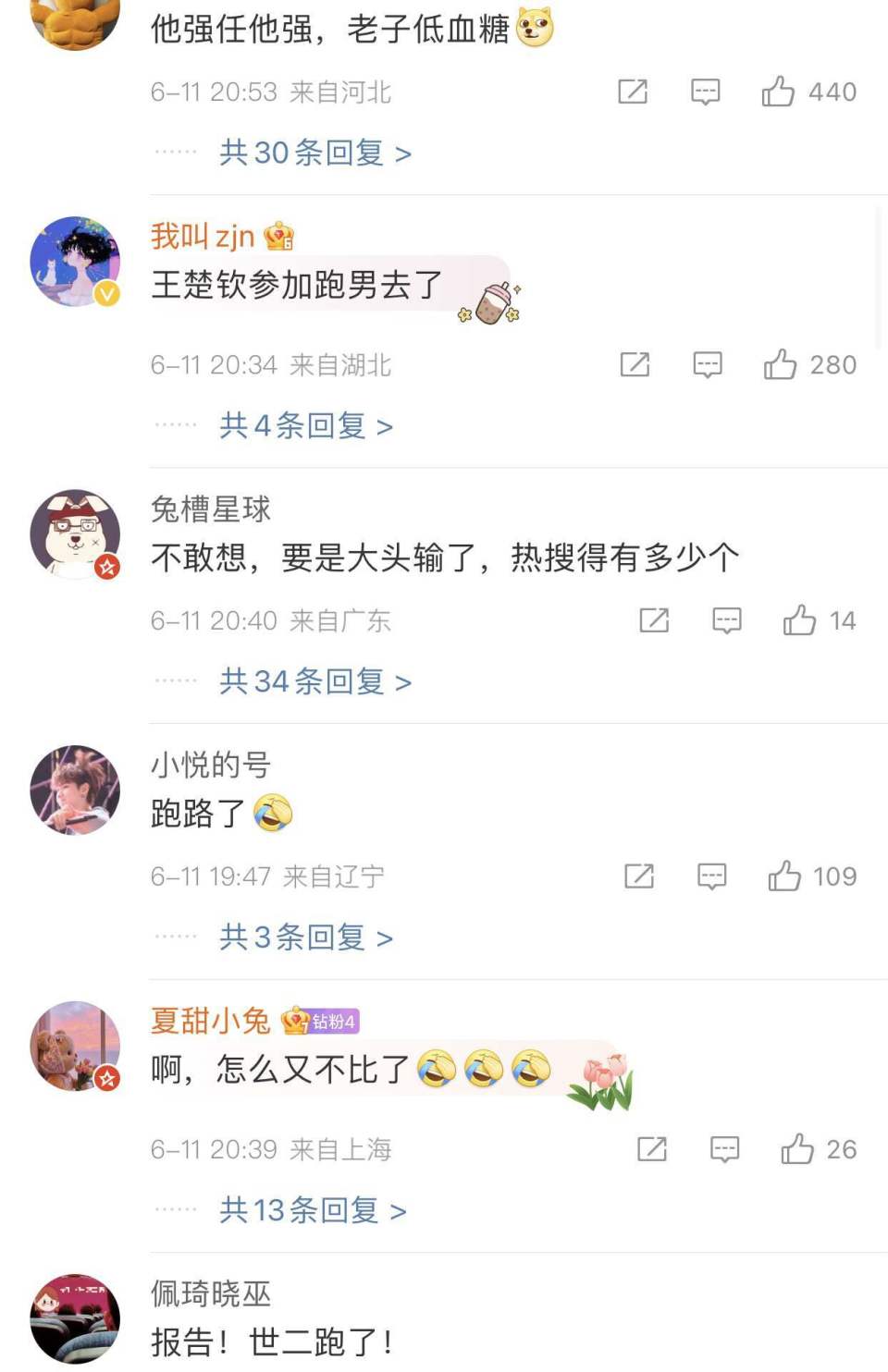Open 兔槽星球's username
888x1372 pixels.
pyautogui.click(x=211, y=508)
